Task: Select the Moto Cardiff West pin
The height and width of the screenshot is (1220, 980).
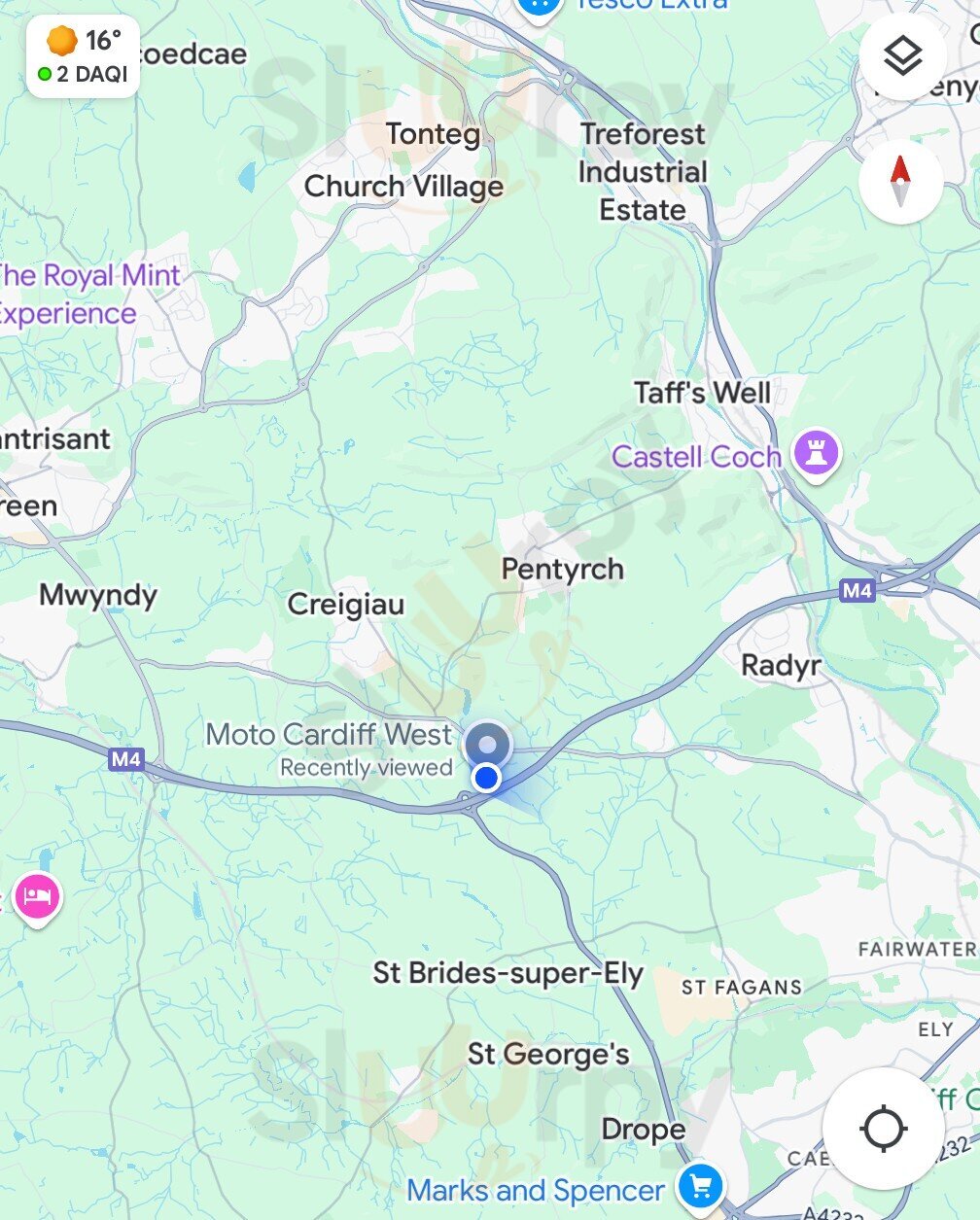Action: click(487, 745)
